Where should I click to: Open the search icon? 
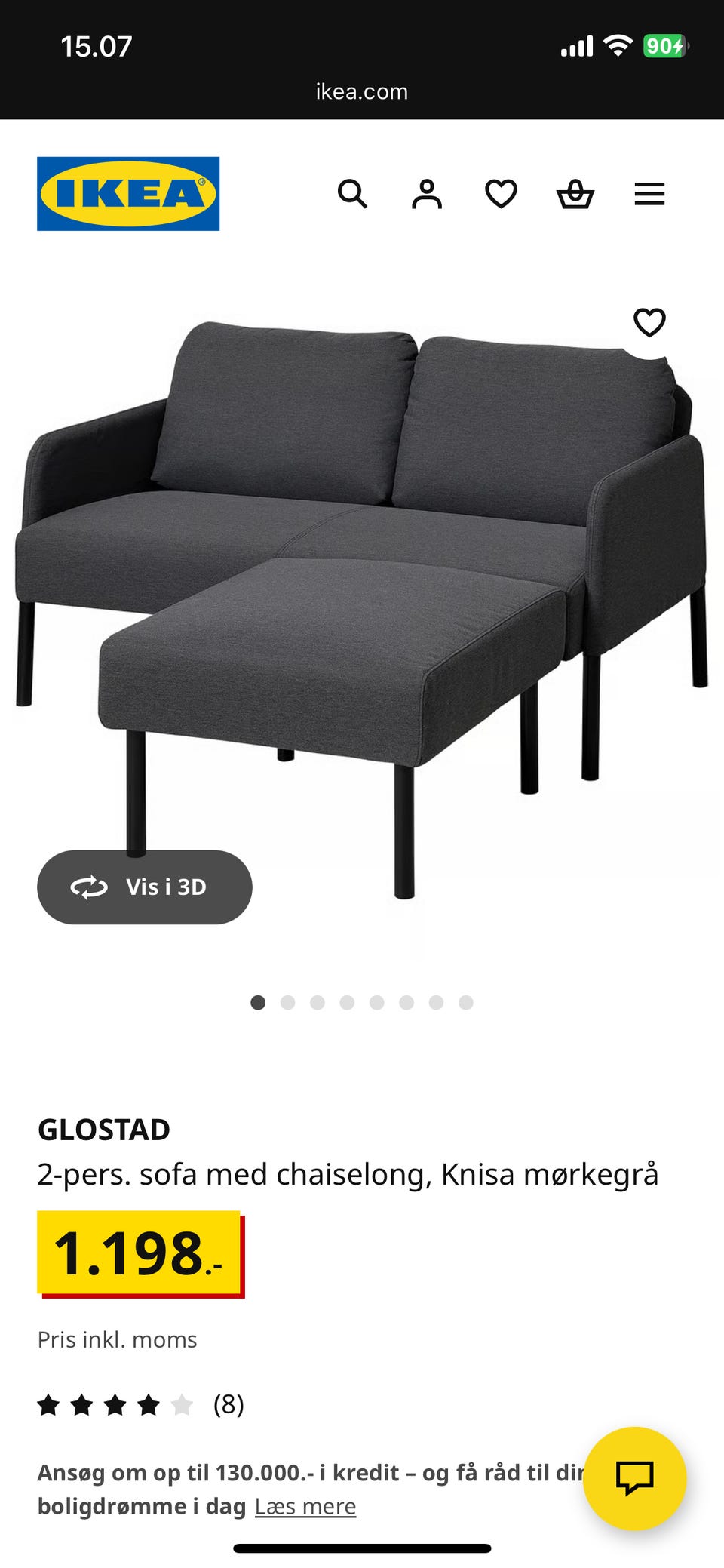(353, 195)
